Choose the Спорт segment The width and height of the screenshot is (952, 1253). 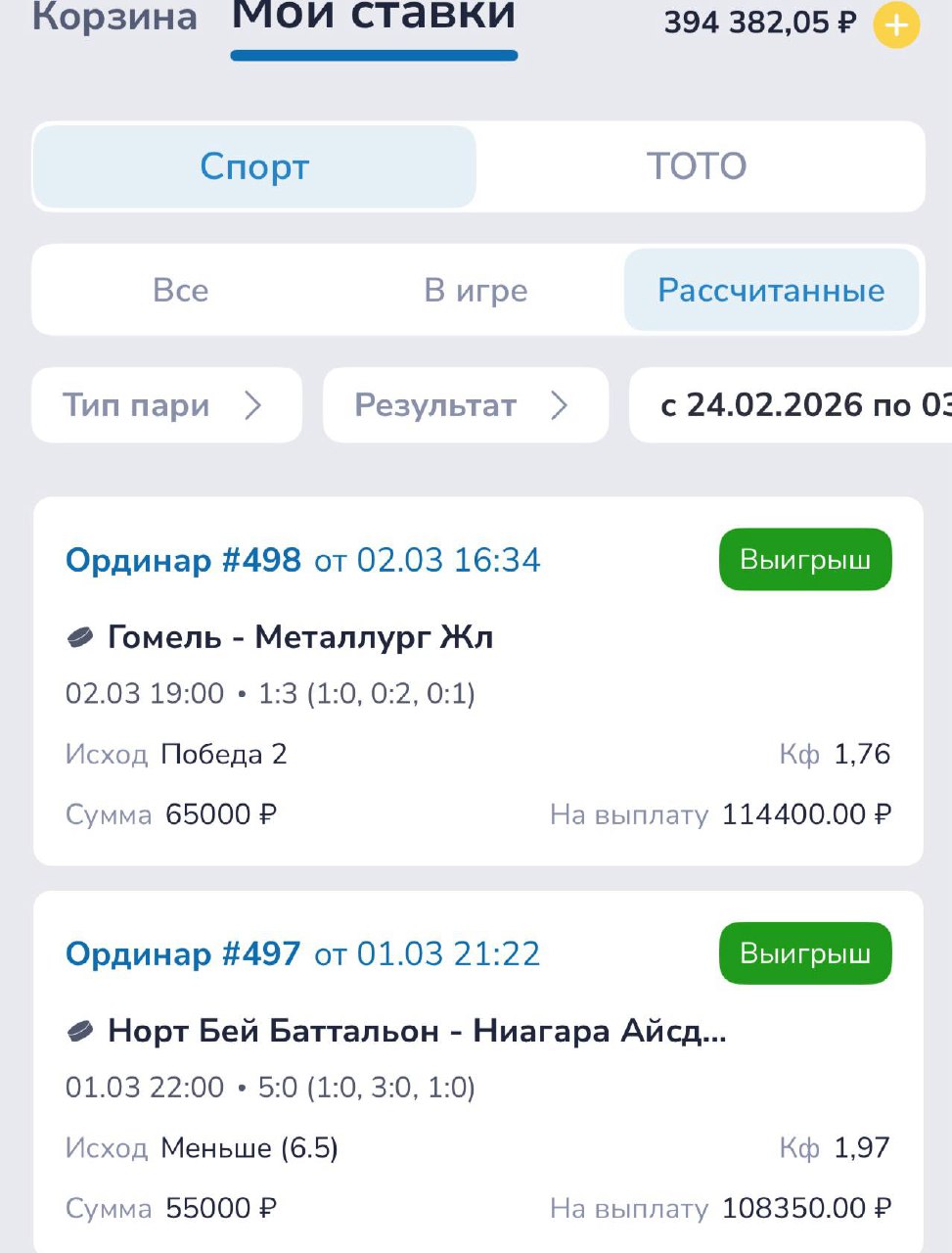pyautogui.click(x=254, y=166)
